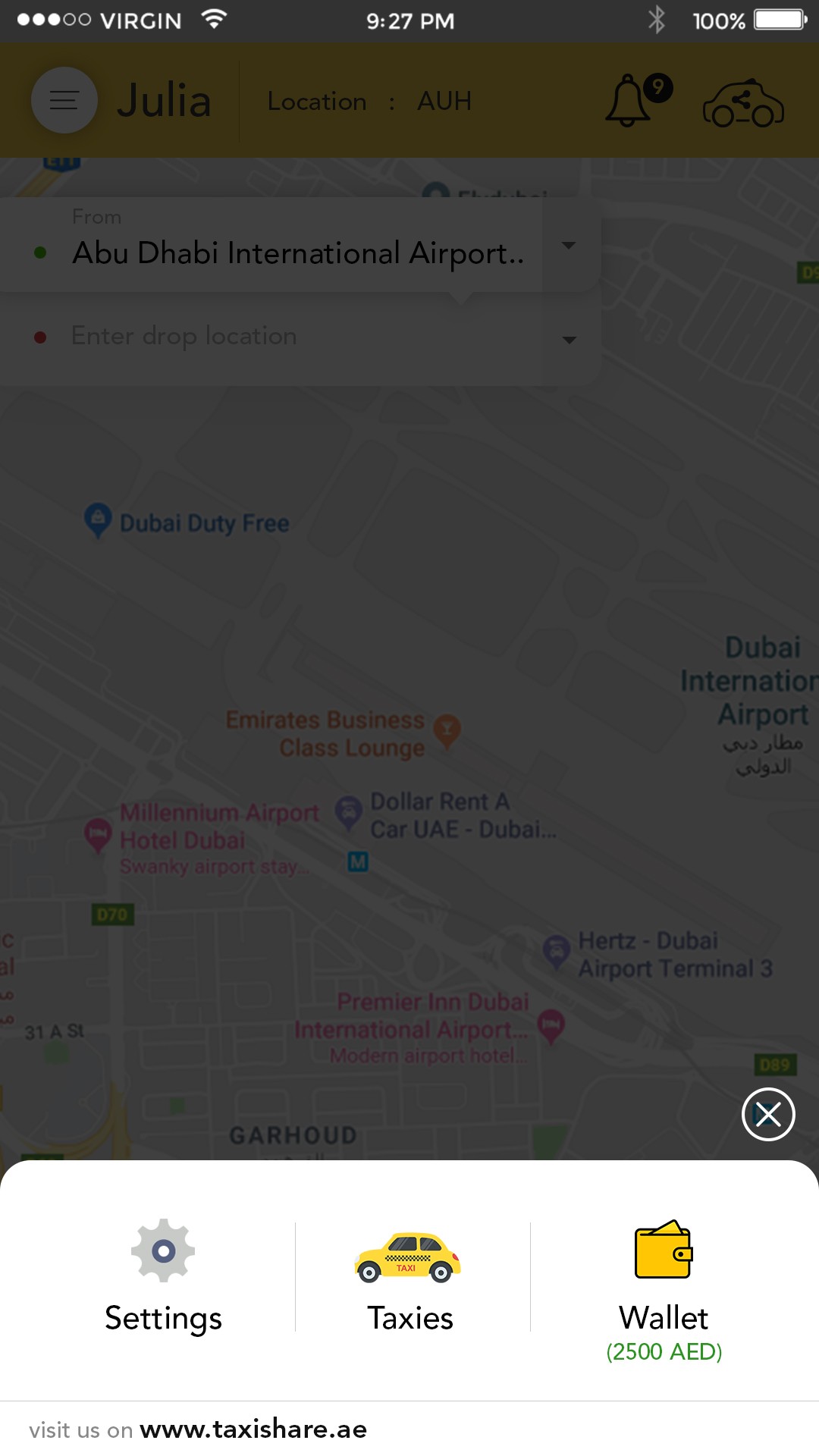
Task: Tap the taxi share car icon
Action: (x=743, y=102)
